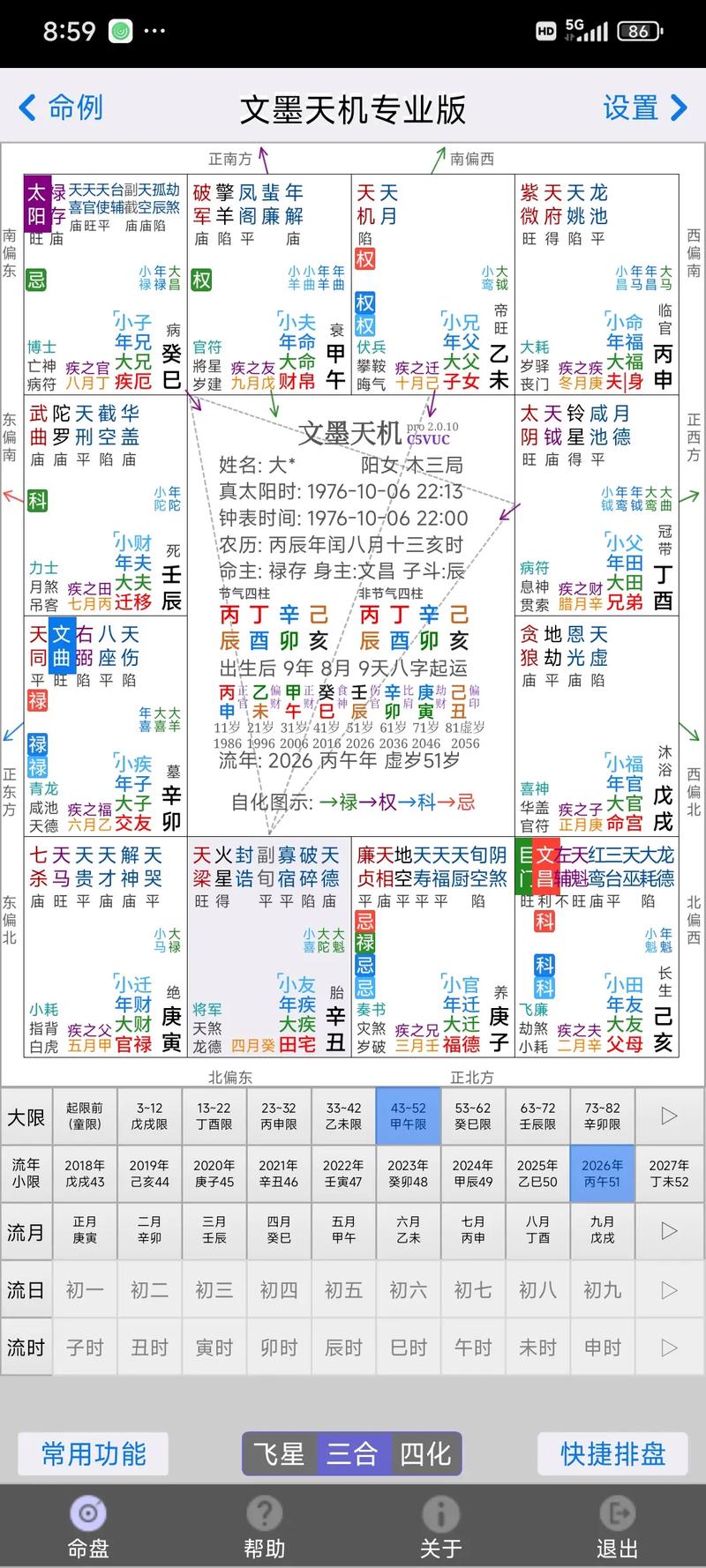Show more 大限 periods with the arrow
Screen dimensions: 706x1568
[669, 1116]
